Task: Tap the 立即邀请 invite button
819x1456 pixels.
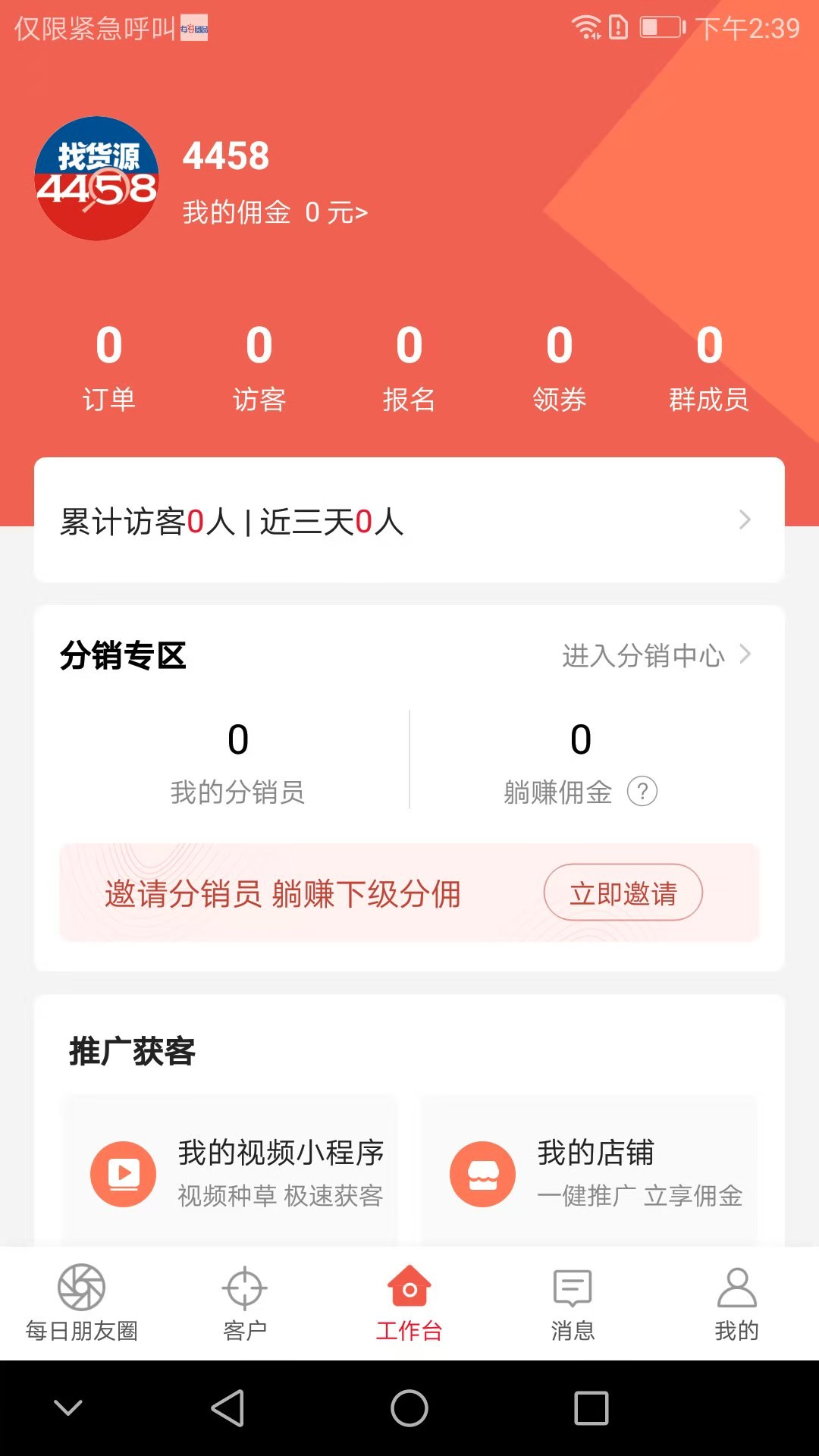Action: coord(623,893)
